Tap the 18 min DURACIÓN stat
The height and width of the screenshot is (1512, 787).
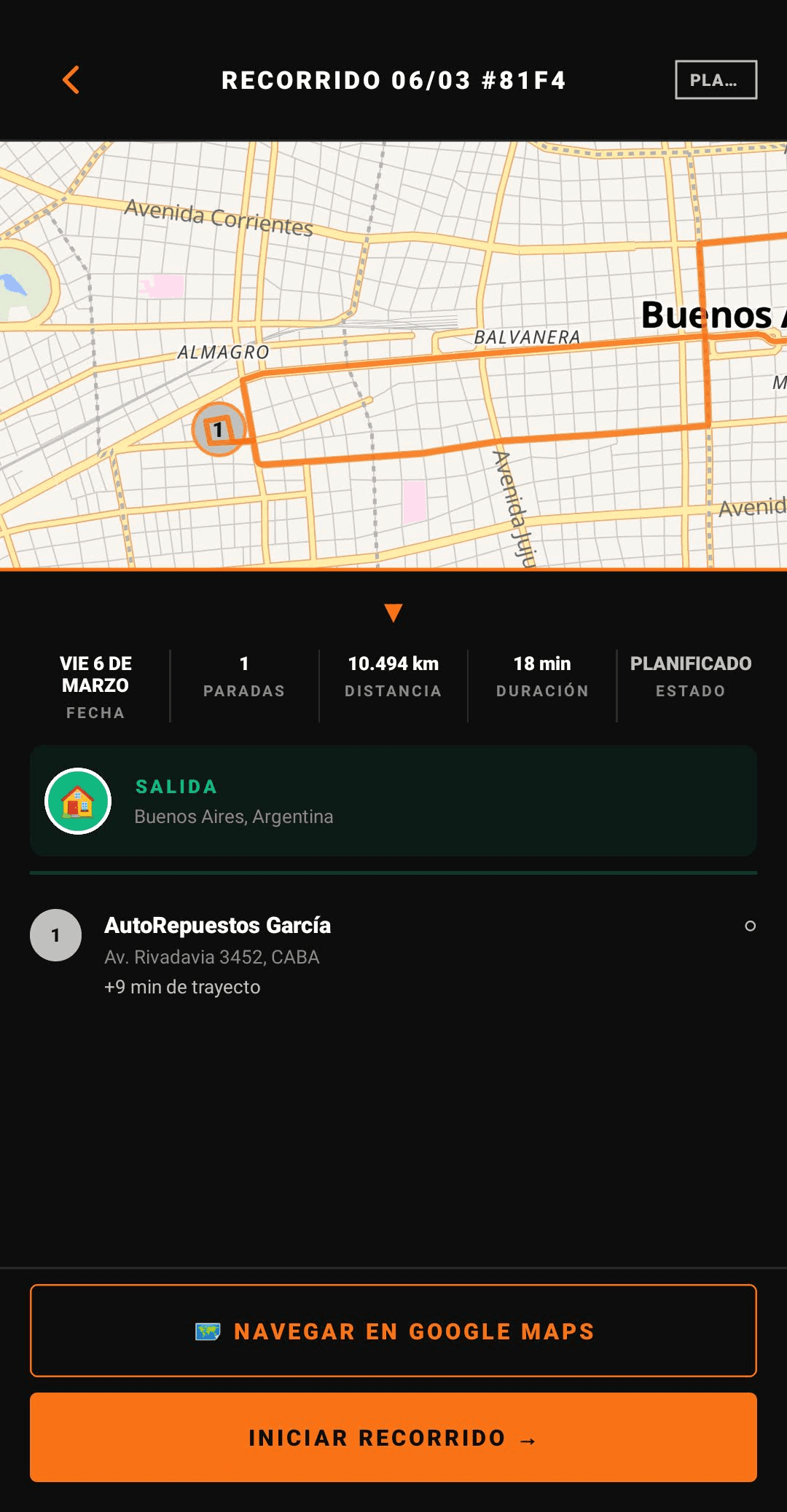click(x=541, y=676)
